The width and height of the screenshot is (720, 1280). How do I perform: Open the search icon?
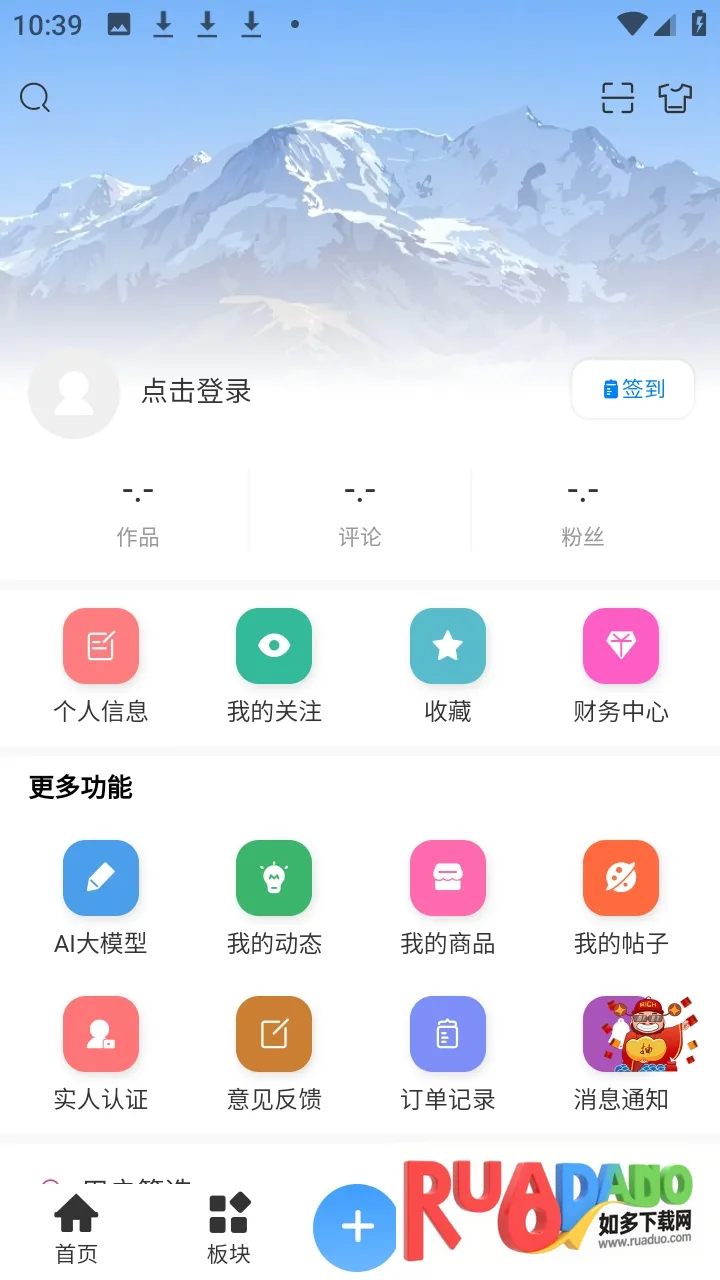(x=35, y=98)
